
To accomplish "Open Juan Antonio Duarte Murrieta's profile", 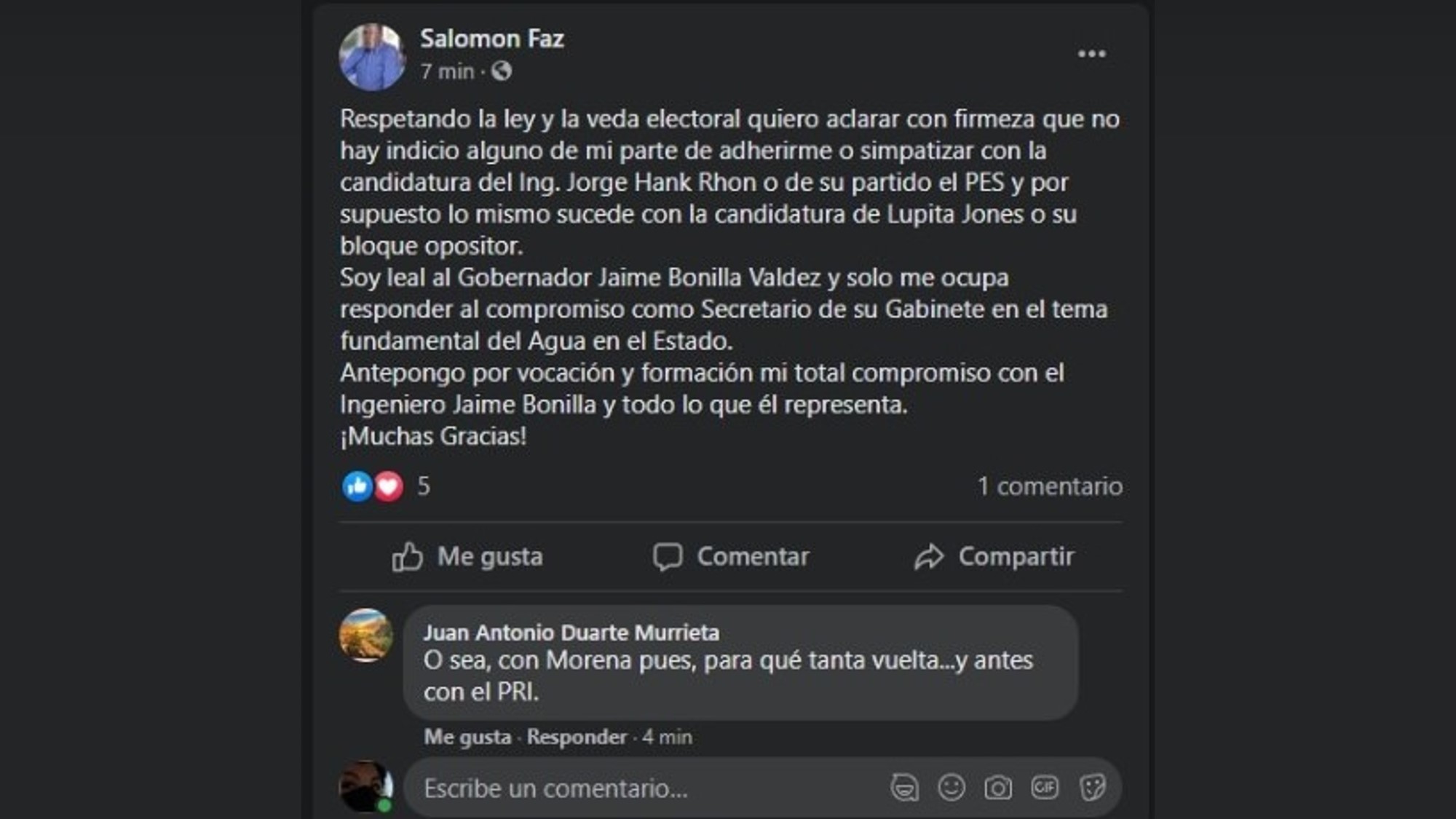I will coord(571,633).
